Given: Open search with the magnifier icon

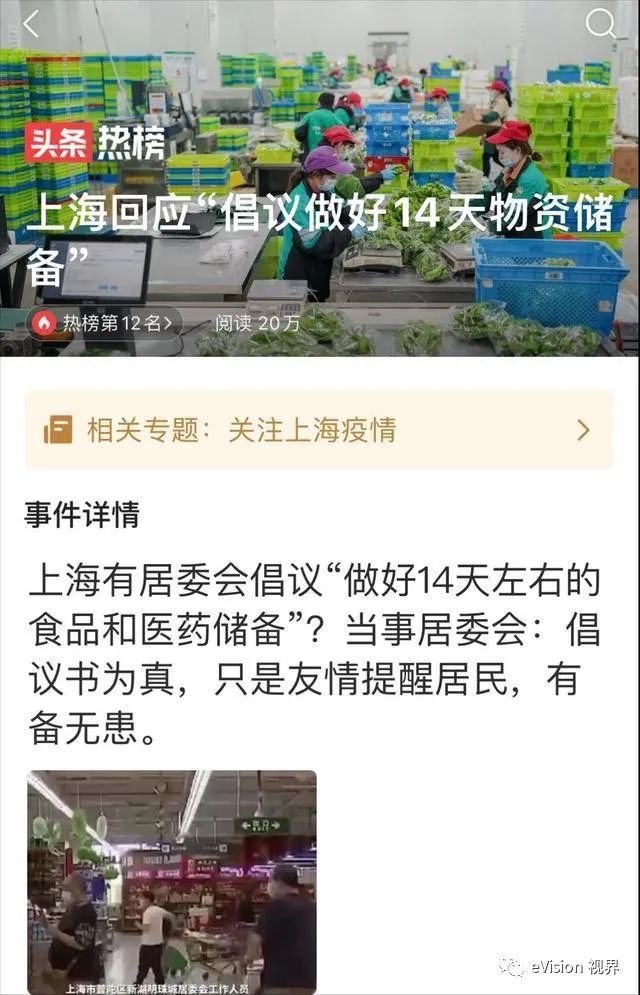Looking at the screenshot, I should pos(600,24).
